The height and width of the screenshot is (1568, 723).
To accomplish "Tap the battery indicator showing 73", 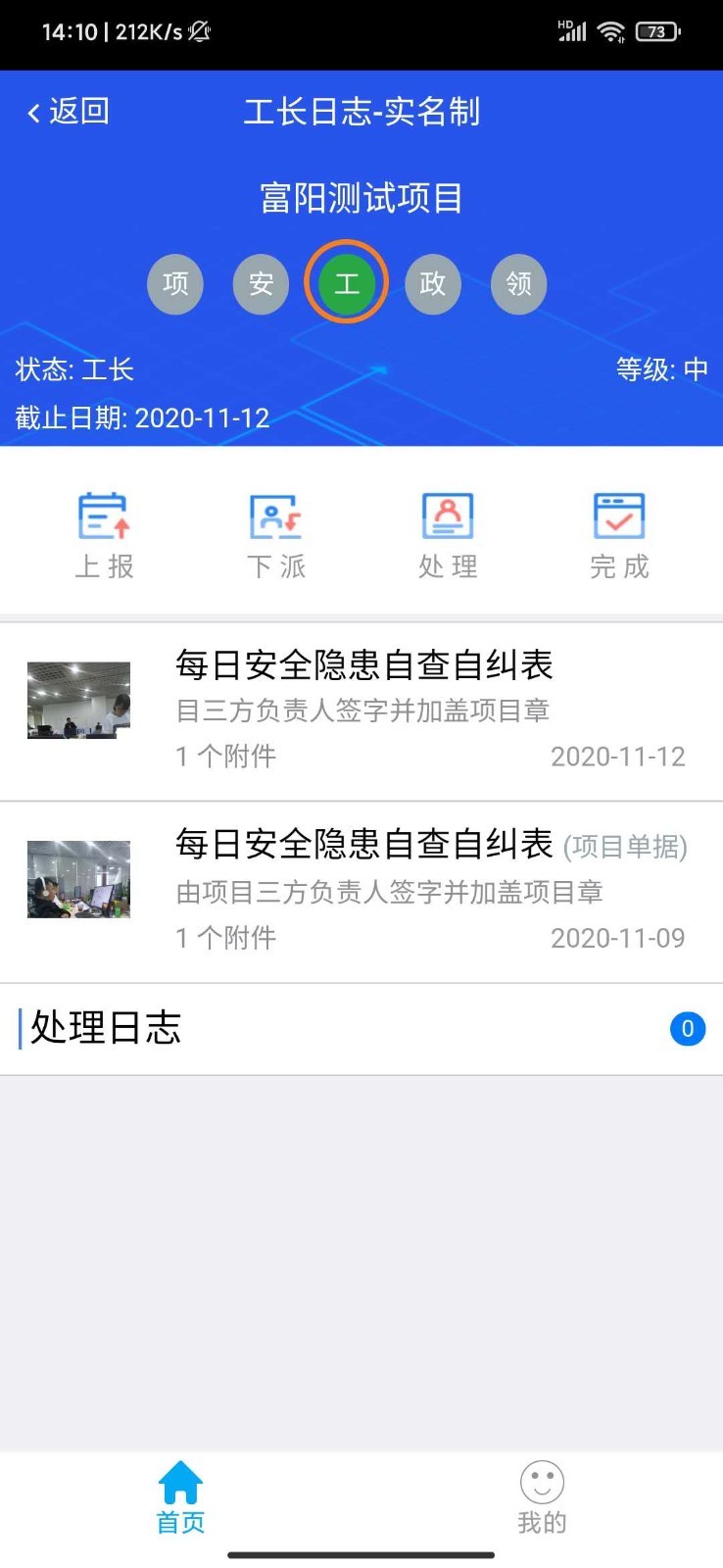I will 657,30.
